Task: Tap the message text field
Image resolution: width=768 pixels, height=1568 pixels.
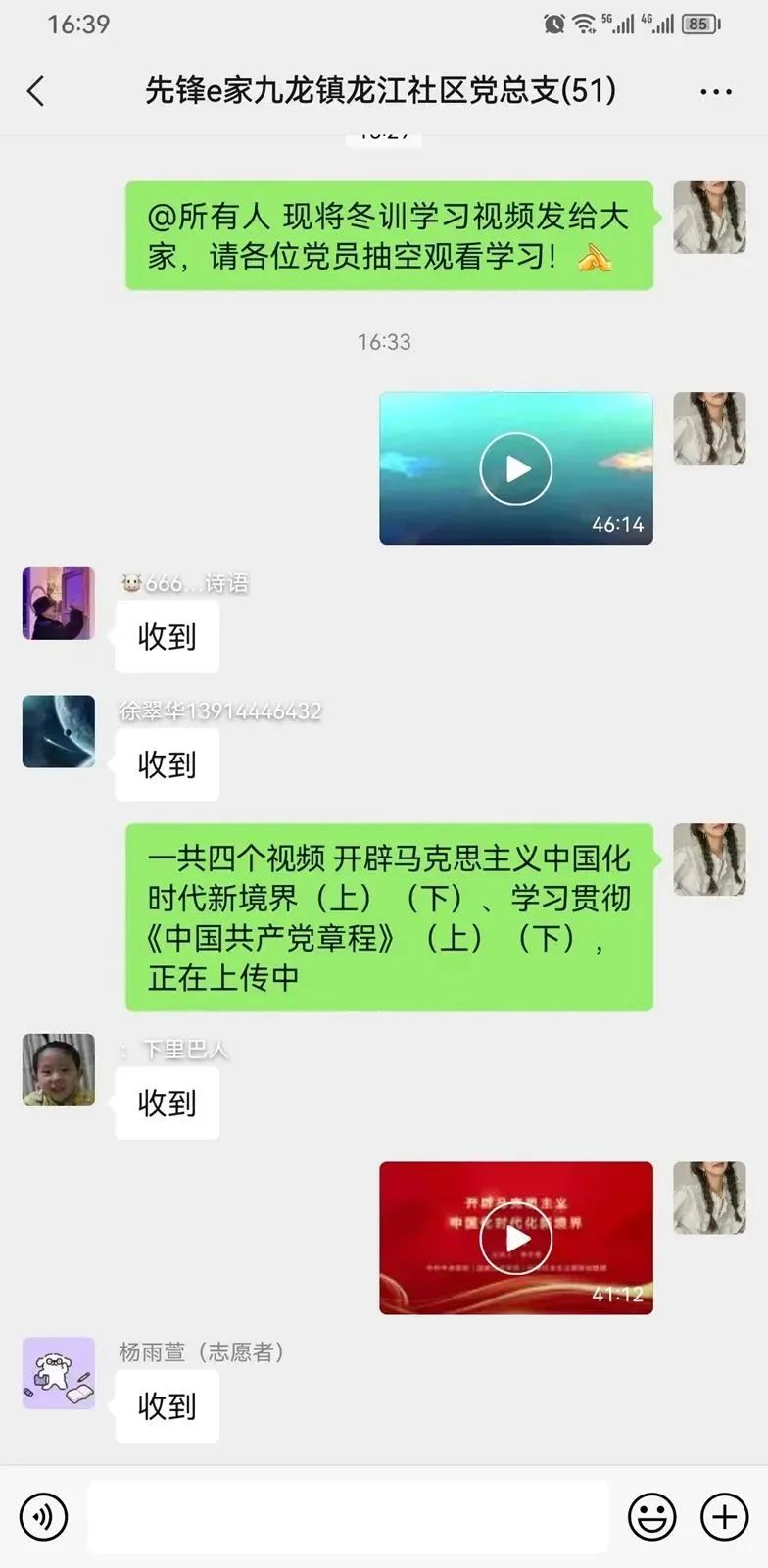Action: click(x=348, y=1516)
